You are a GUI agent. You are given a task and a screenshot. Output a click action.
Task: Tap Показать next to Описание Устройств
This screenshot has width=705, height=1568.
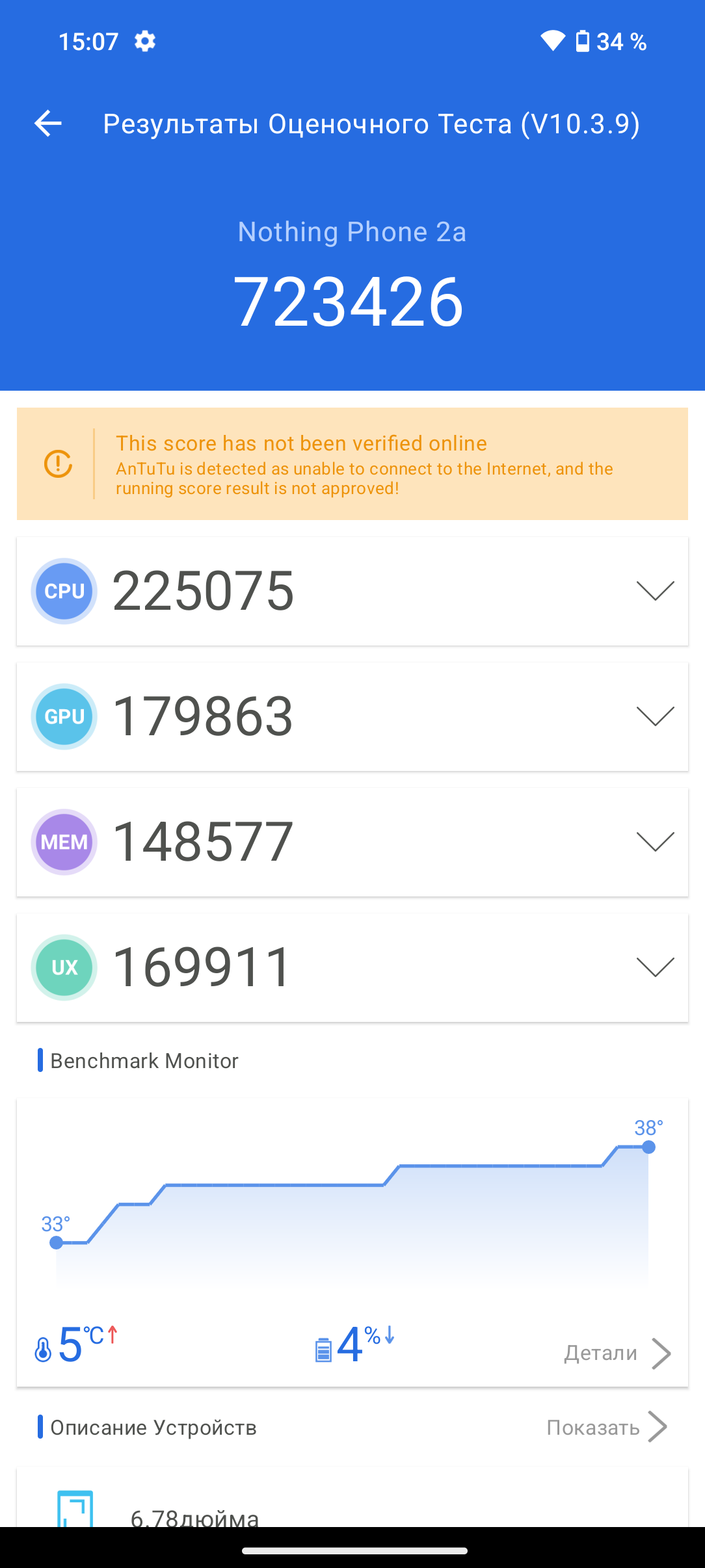point(606,1428)
